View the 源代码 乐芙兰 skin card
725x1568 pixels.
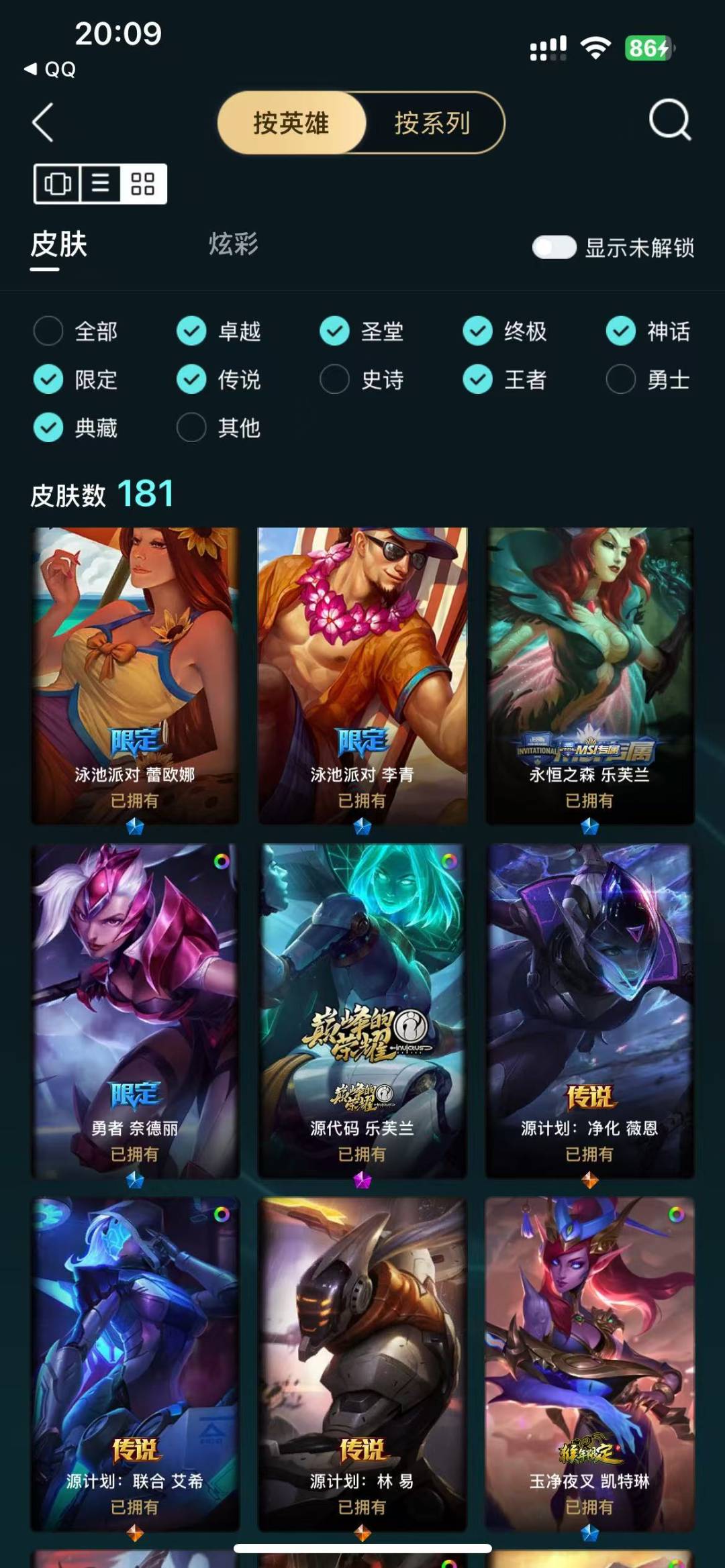pyautogui.click(x=362, y=1010)
